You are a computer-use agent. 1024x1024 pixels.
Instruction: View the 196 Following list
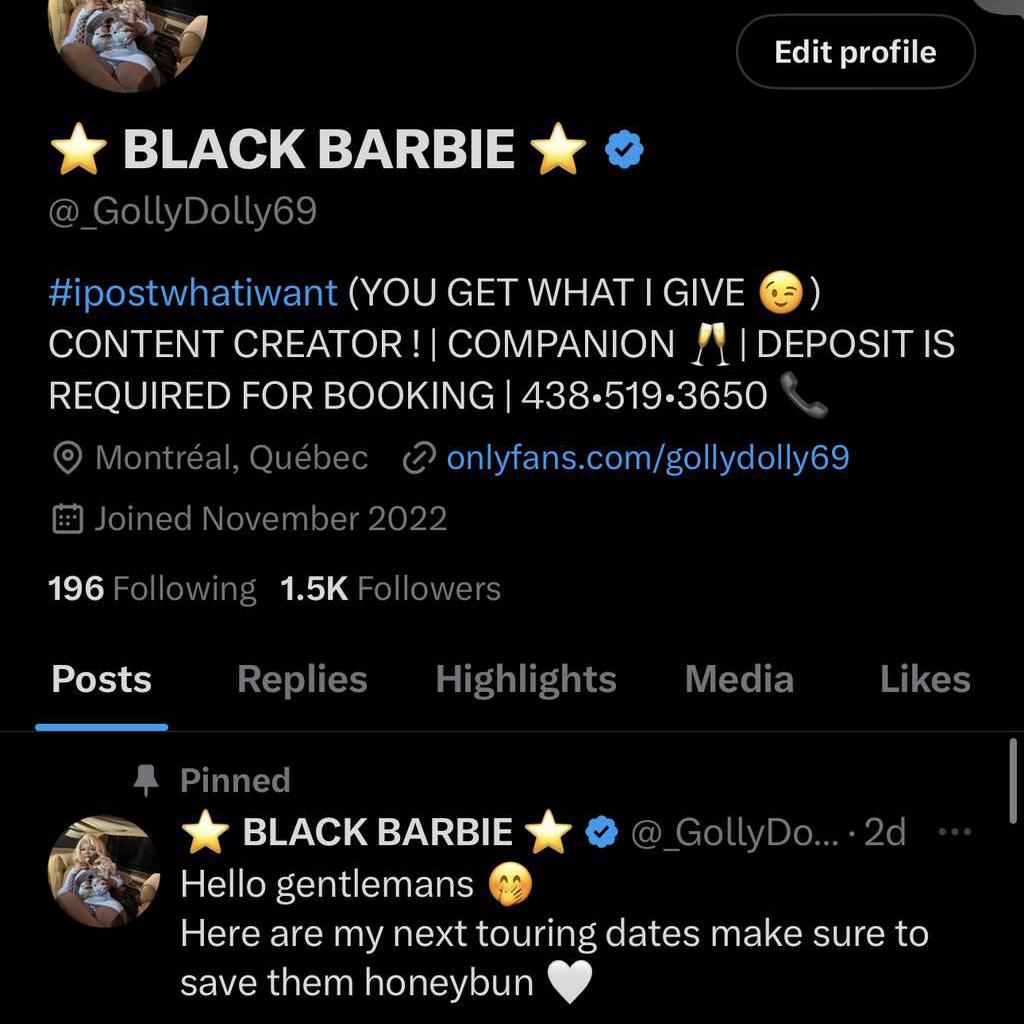[x=152, y=588]
